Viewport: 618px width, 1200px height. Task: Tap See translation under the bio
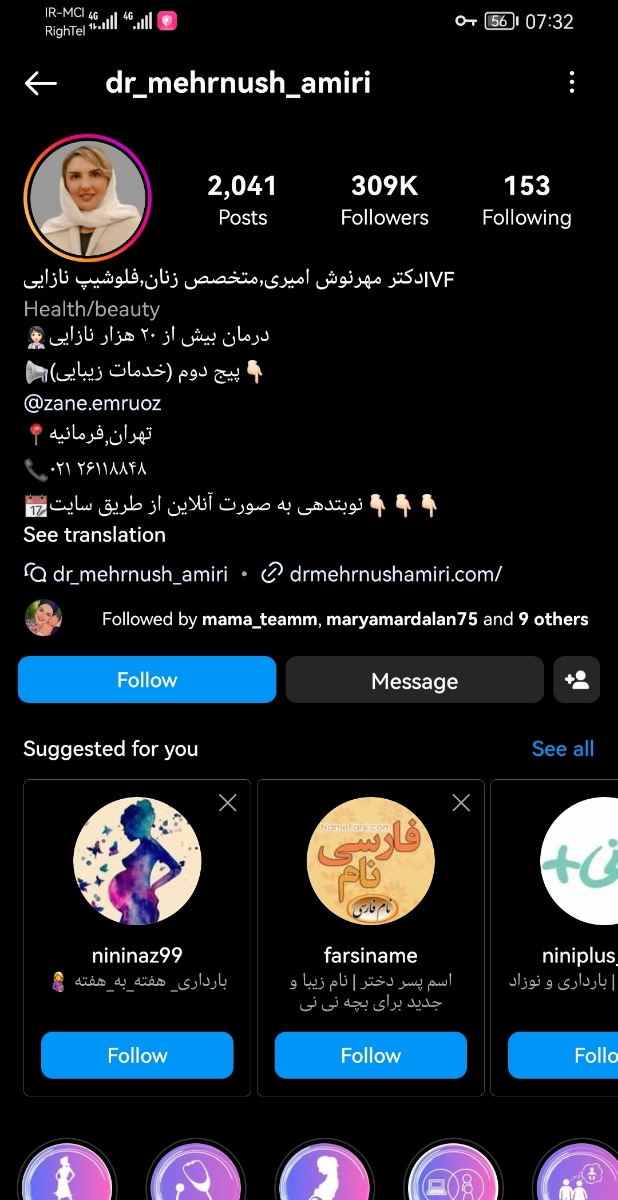94,535
